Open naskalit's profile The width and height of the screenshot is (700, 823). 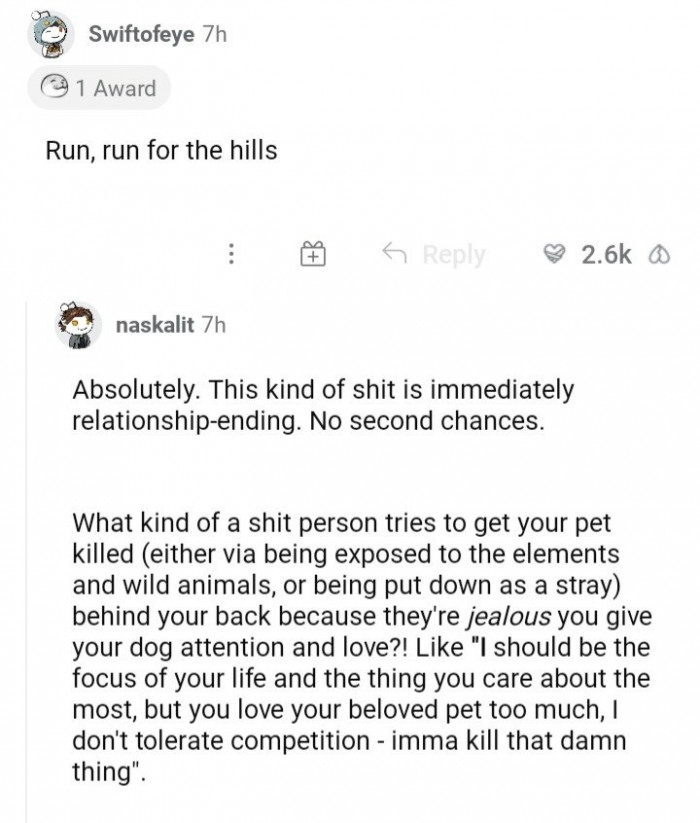[x=155, y=324]
